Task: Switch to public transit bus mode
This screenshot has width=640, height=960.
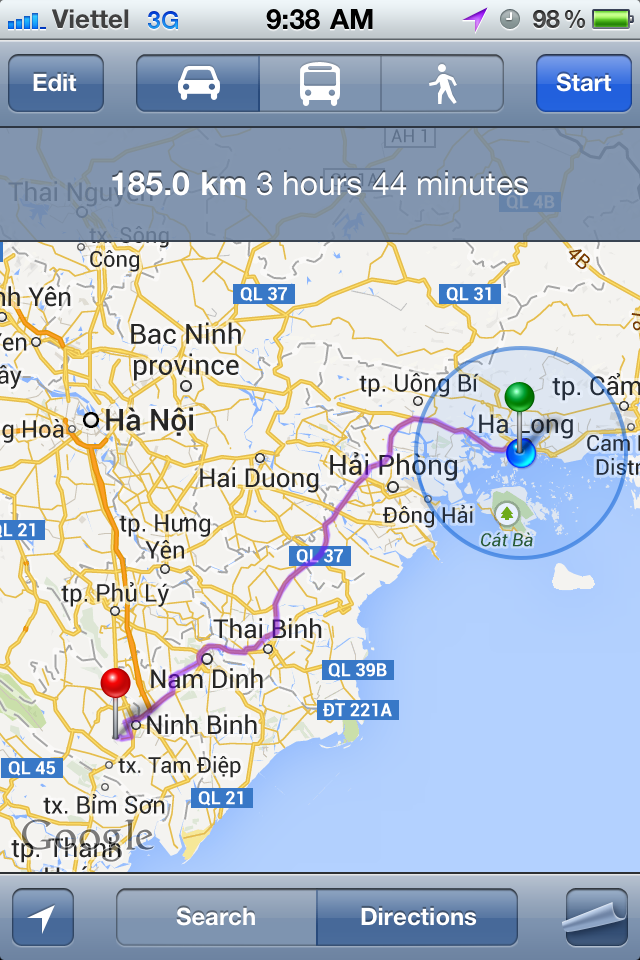Action: coord(320,83)
